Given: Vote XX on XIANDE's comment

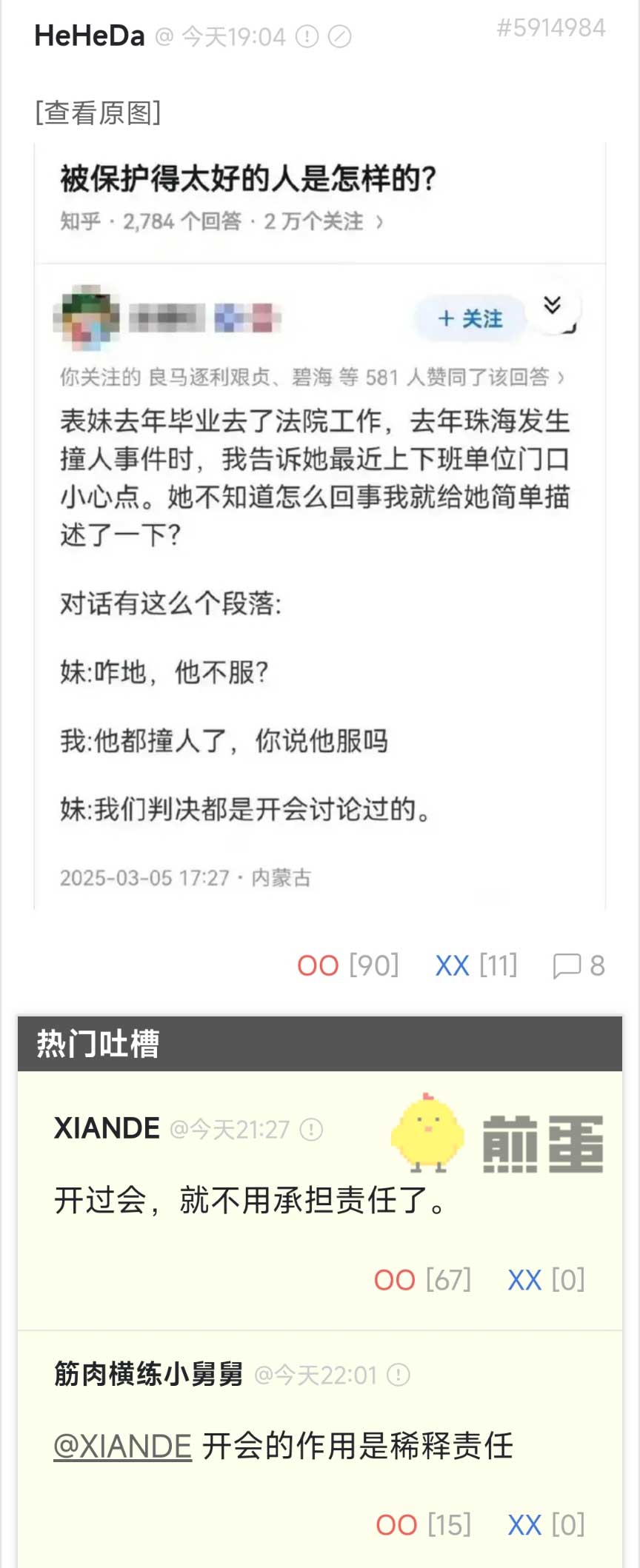Looking at the screenshot, I should click(x=546, y=1279).
